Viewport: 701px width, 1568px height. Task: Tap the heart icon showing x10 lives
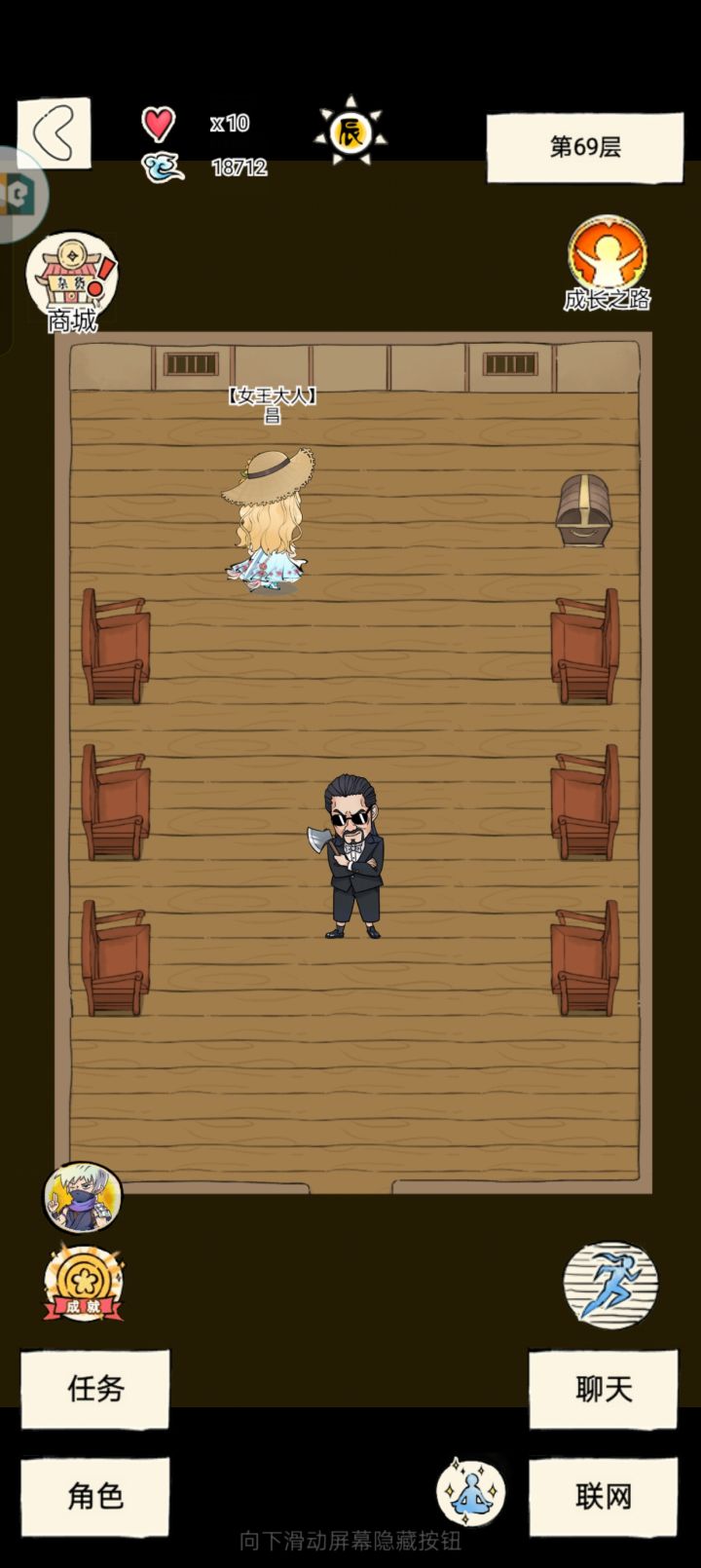click(x=156, y=122)
